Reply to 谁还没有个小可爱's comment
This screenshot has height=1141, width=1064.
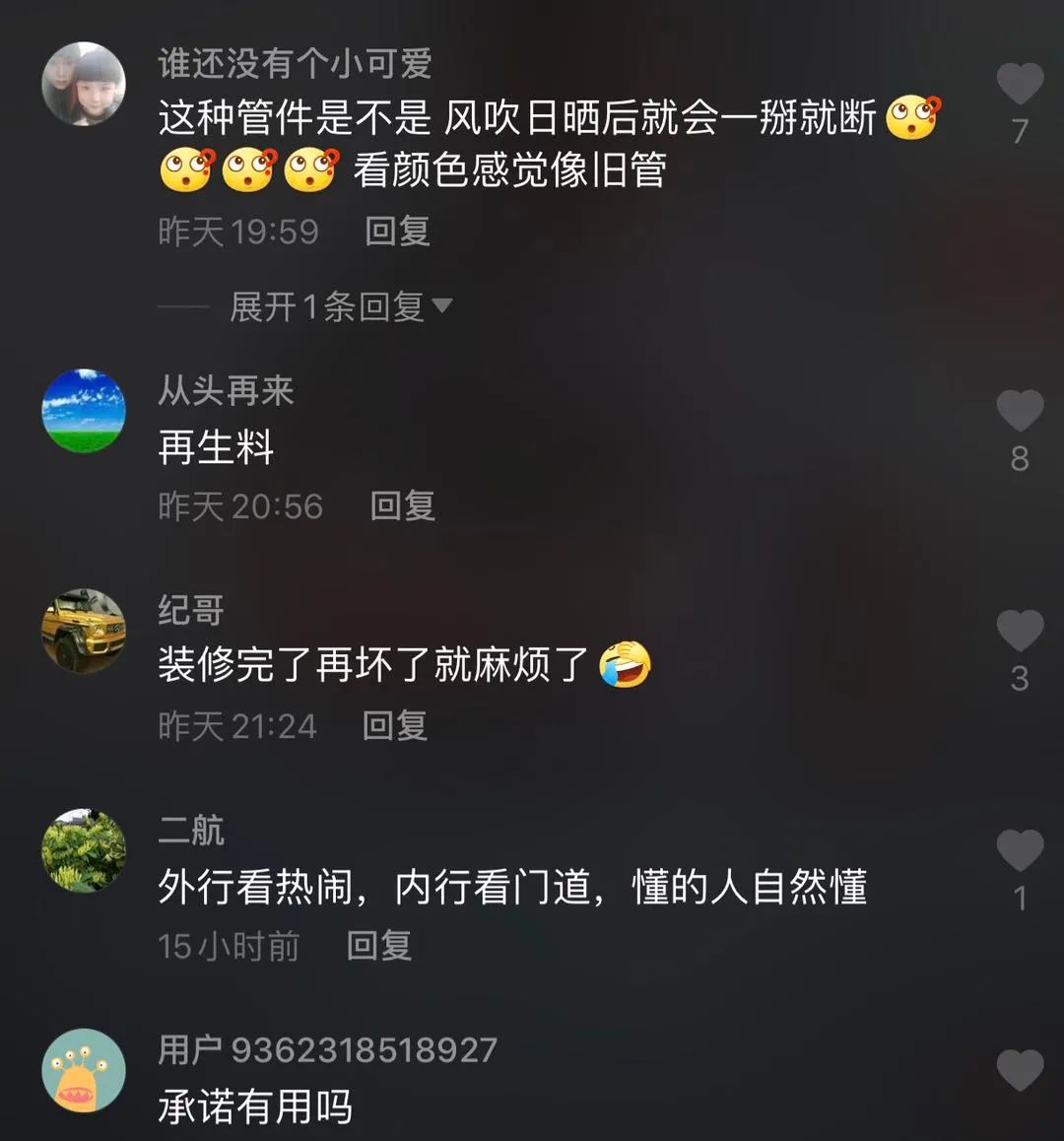click(397, 232)
